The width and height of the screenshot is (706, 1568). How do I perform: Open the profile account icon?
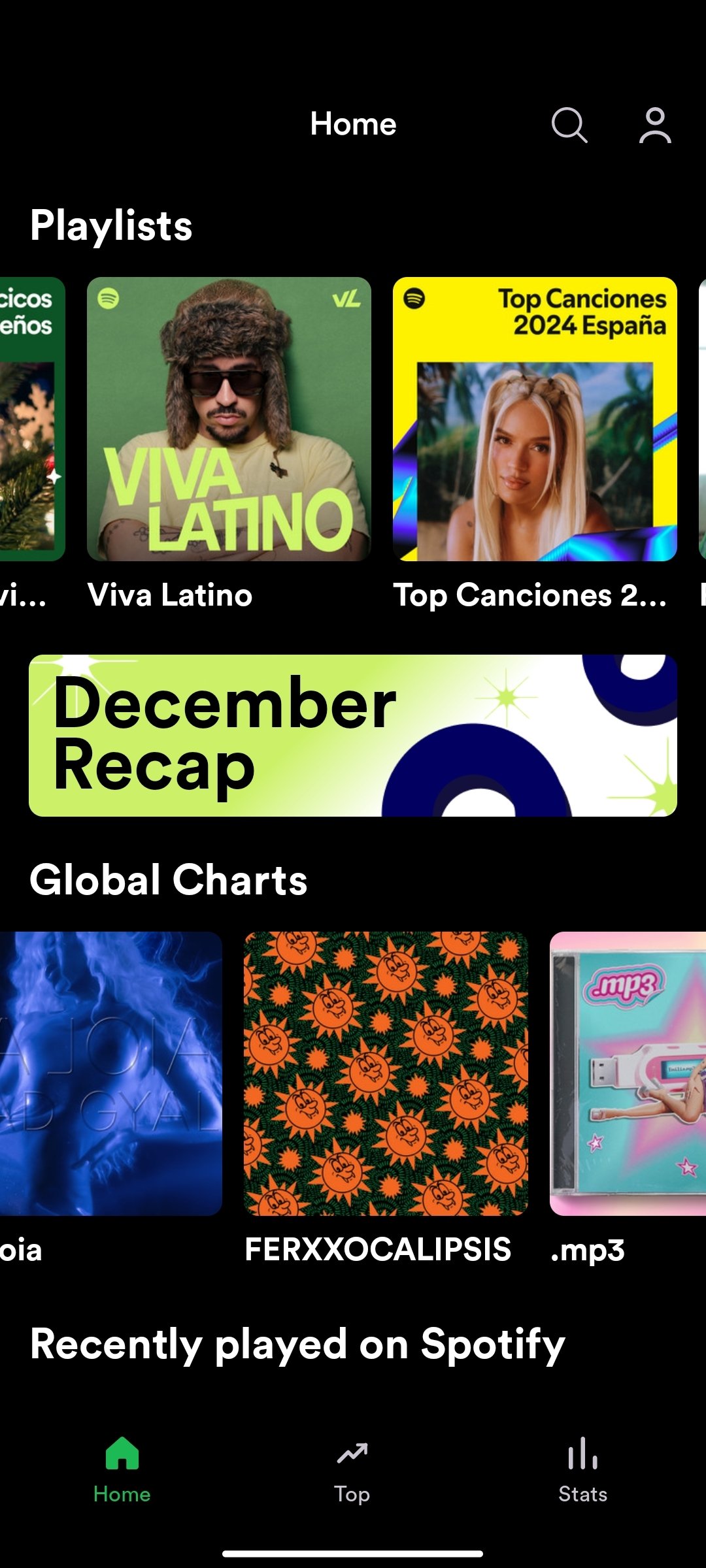(654, 125)
